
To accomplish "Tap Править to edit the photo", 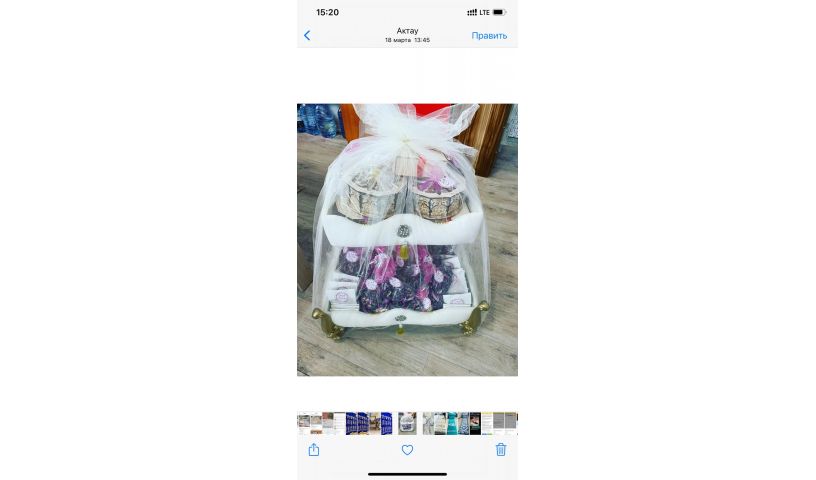I will pos(489,35).
